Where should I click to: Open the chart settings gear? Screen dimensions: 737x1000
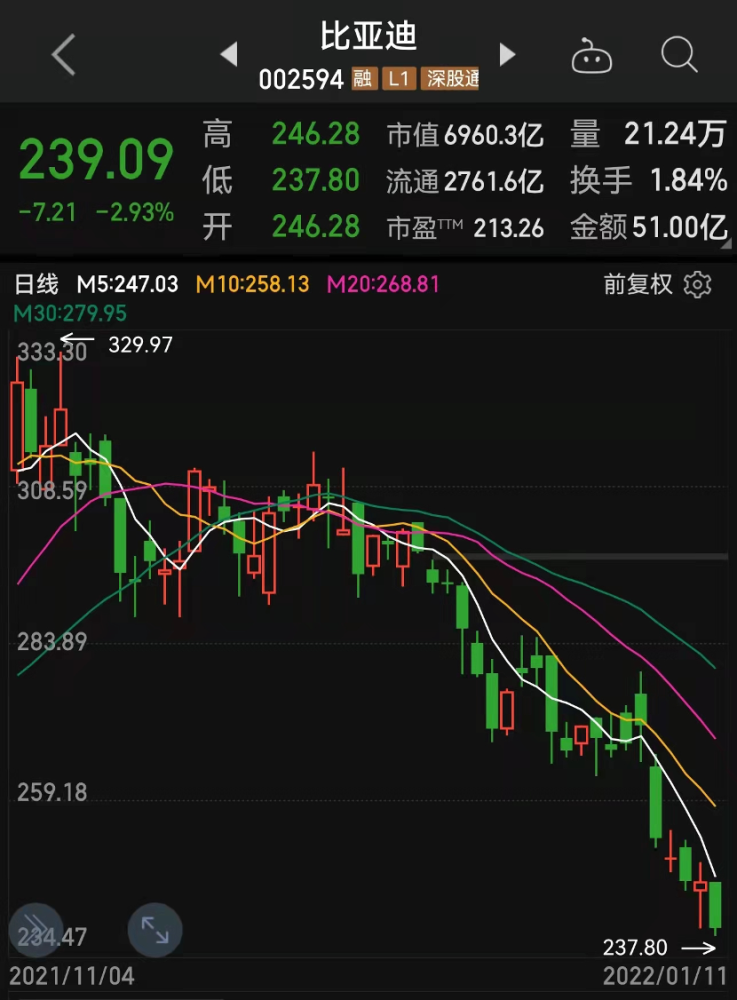[x=697, y=284]
